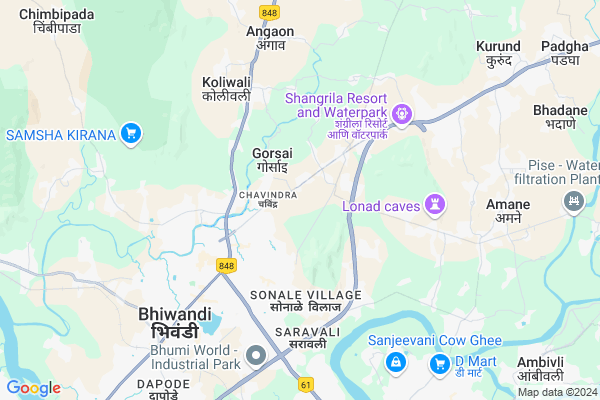Select the Sanjeevani Cow Ghee marker
Image resolution: width=600 pixels, height=400 pixels.
397,361
